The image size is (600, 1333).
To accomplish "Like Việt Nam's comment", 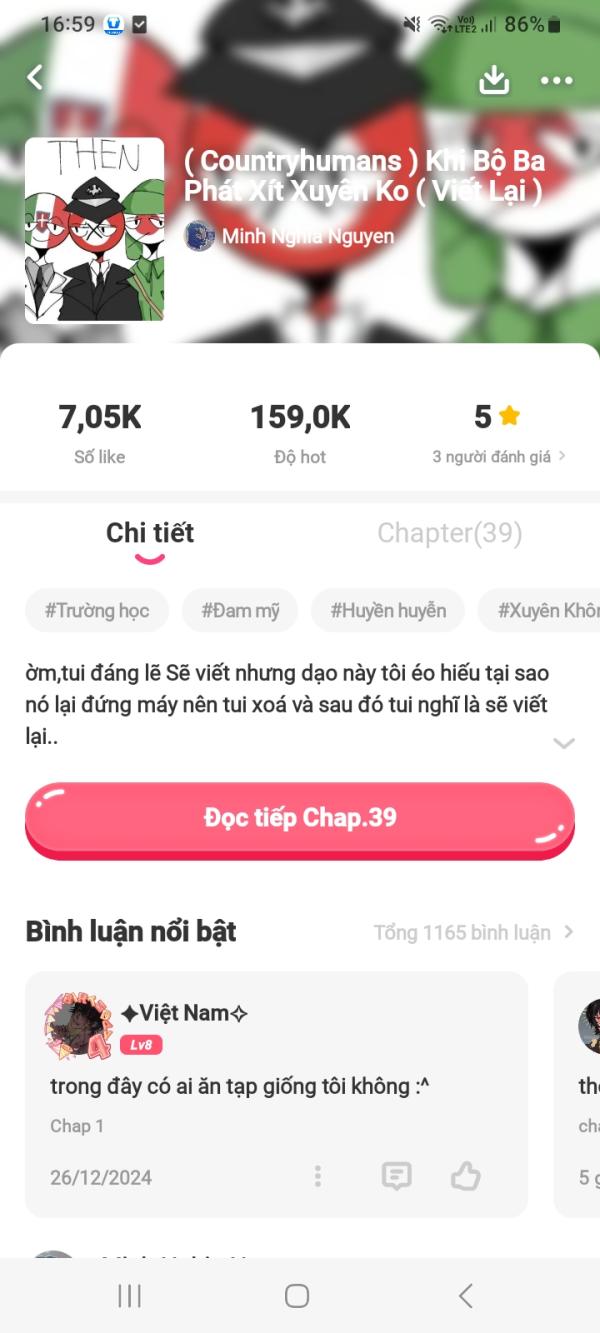I will (465, 1176).
